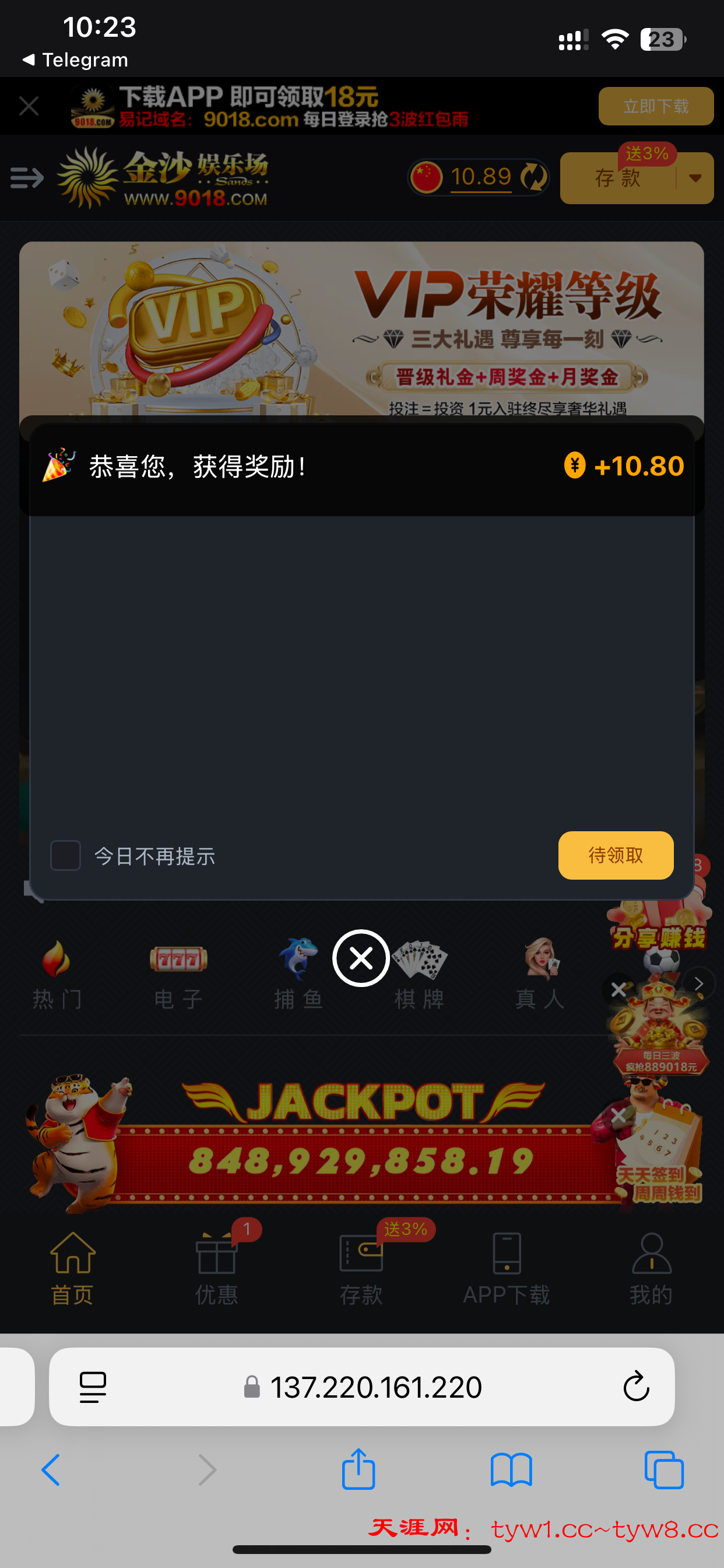This screenshot has width=724, height=1568.
Task: Tap 立即下载 download button
Action: click(655, 106)
